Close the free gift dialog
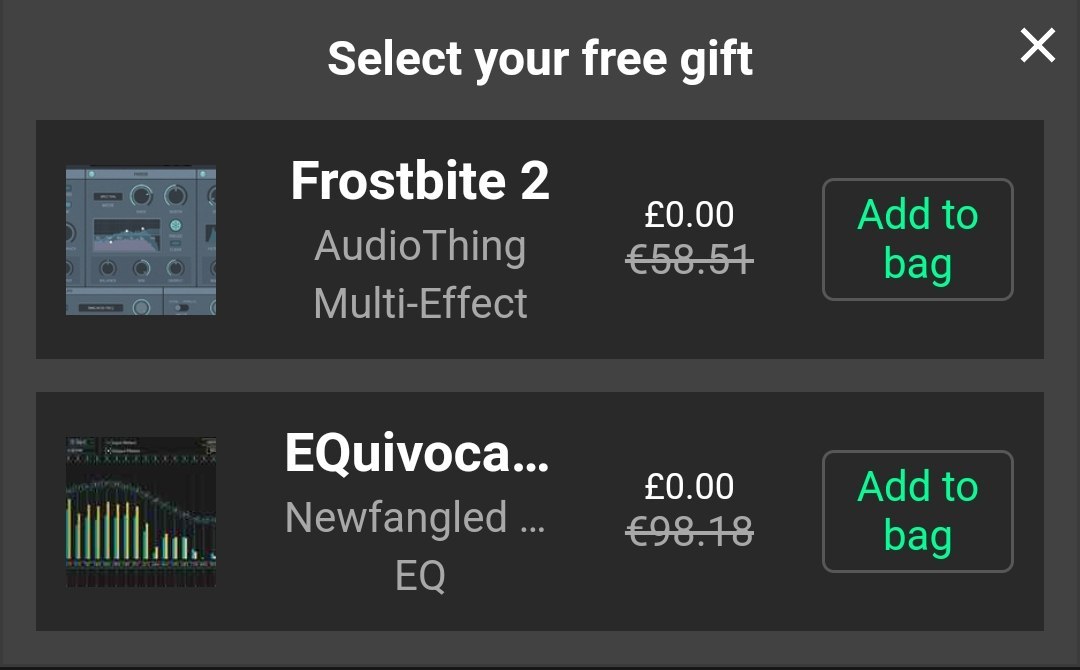This screenshot has width=1080, height=670. (1037, 45)
